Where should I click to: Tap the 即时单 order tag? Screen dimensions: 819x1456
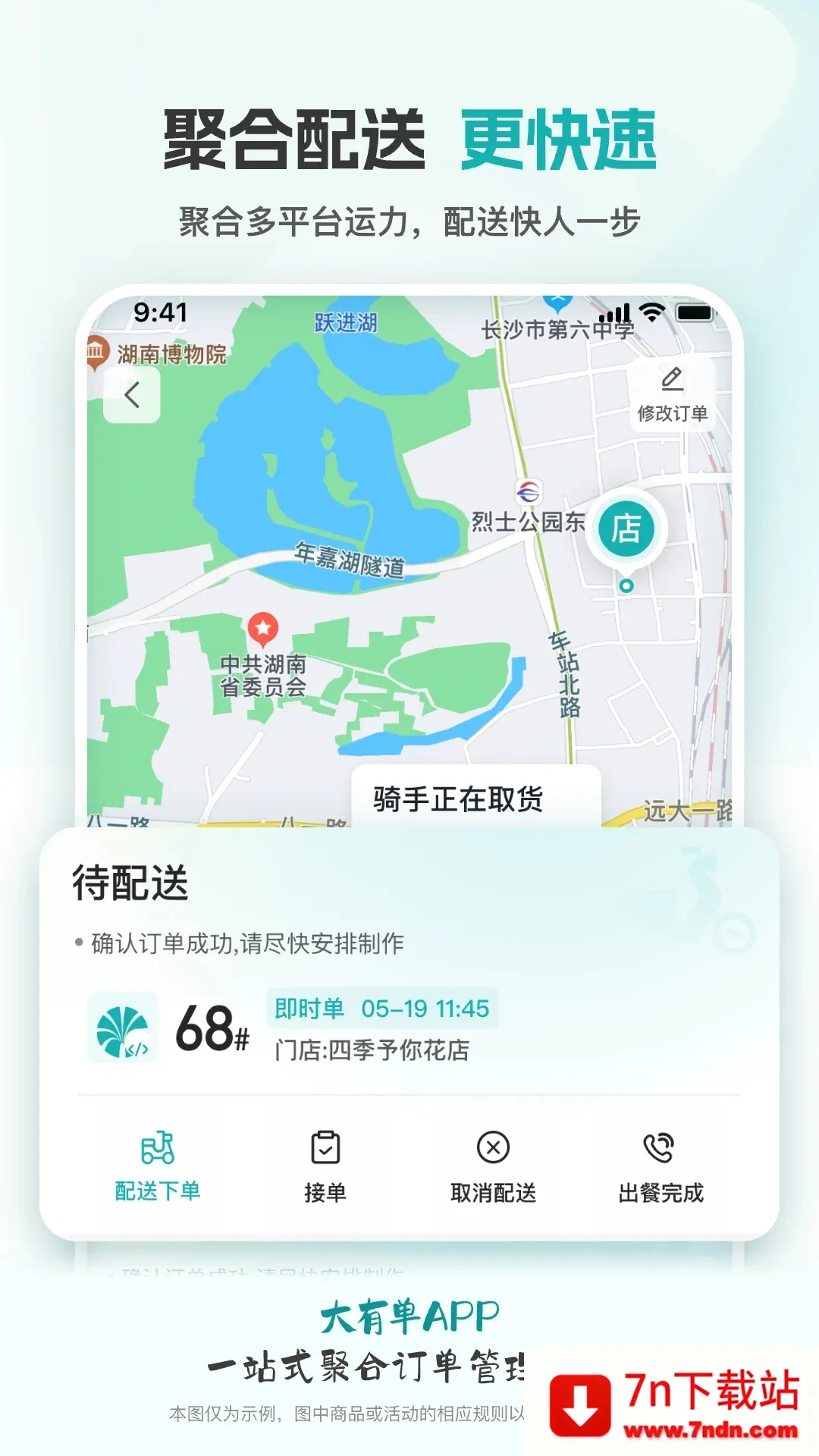(x=308, y=1009)
